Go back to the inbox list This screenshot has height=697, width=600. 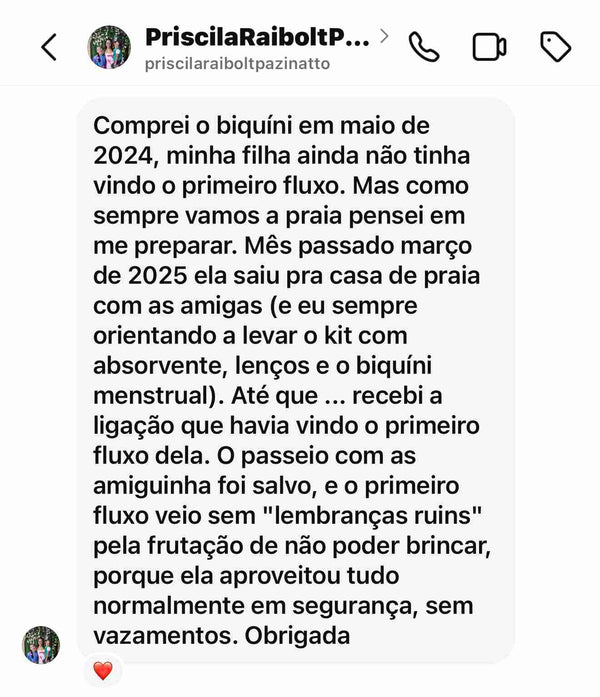click(x=49, y=47)
